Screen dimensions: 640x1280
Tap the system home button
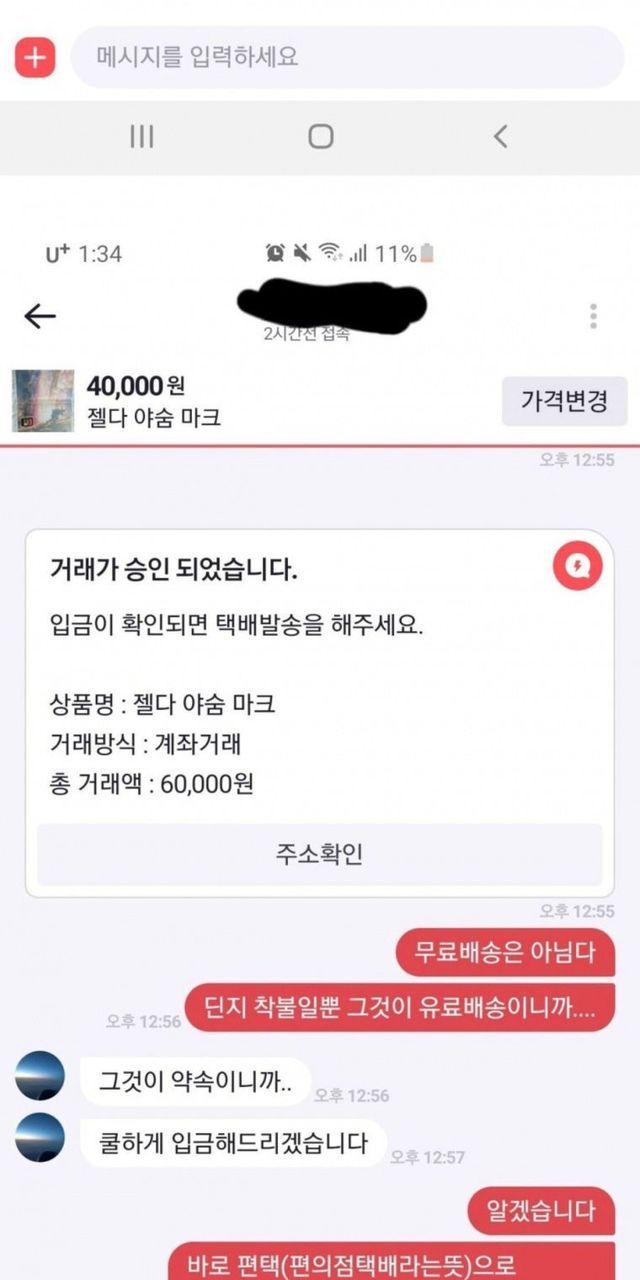click(x=320, y=136)
